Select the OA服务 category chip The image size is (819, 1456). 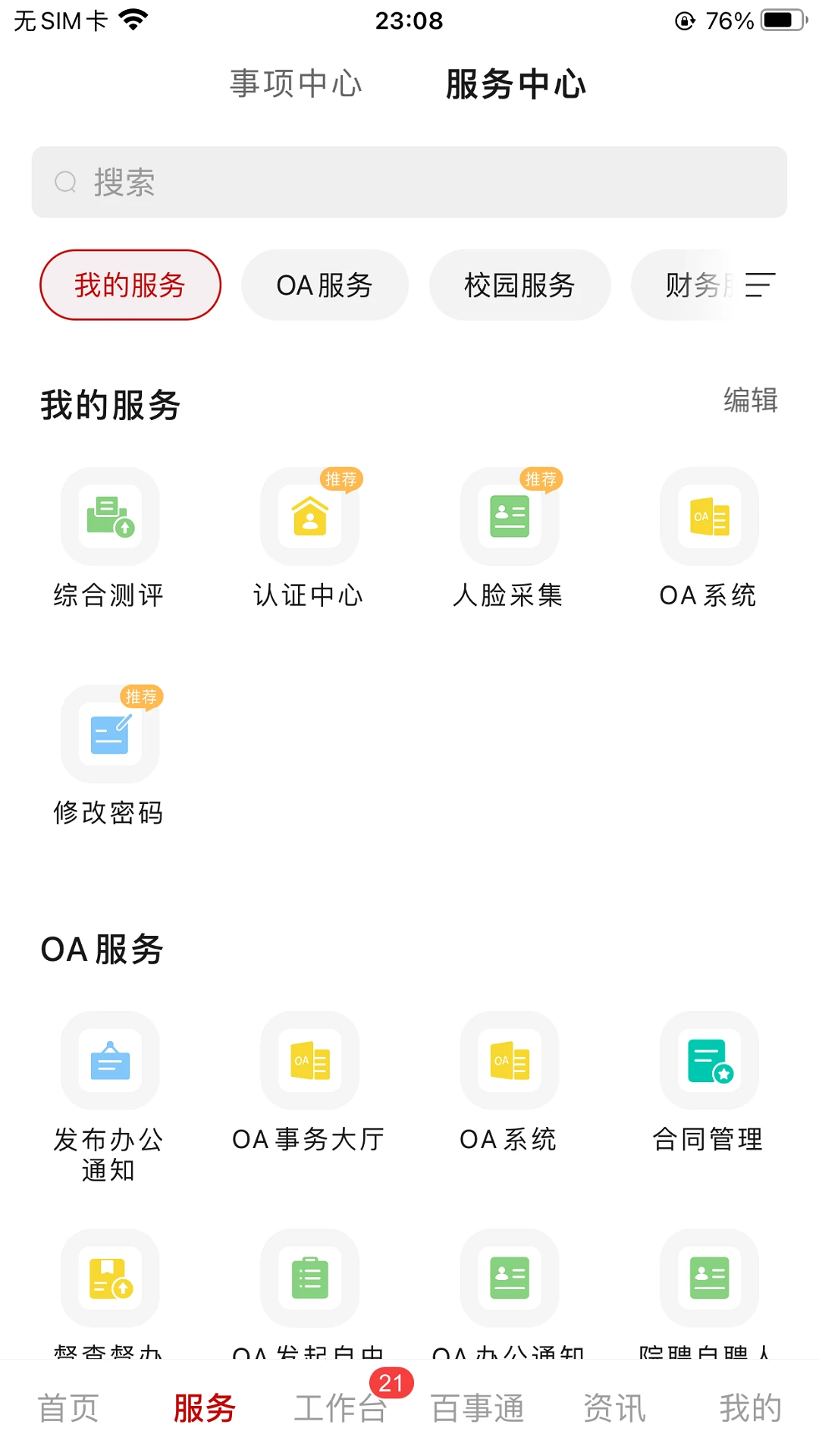[325, 285]
